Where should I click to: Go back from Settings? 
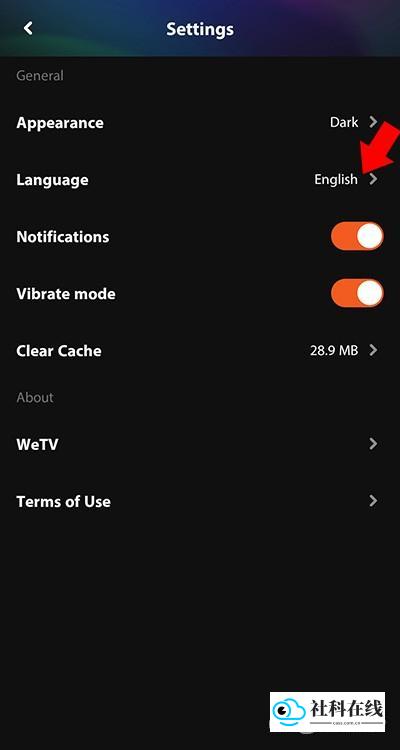(x=28, y=28)
